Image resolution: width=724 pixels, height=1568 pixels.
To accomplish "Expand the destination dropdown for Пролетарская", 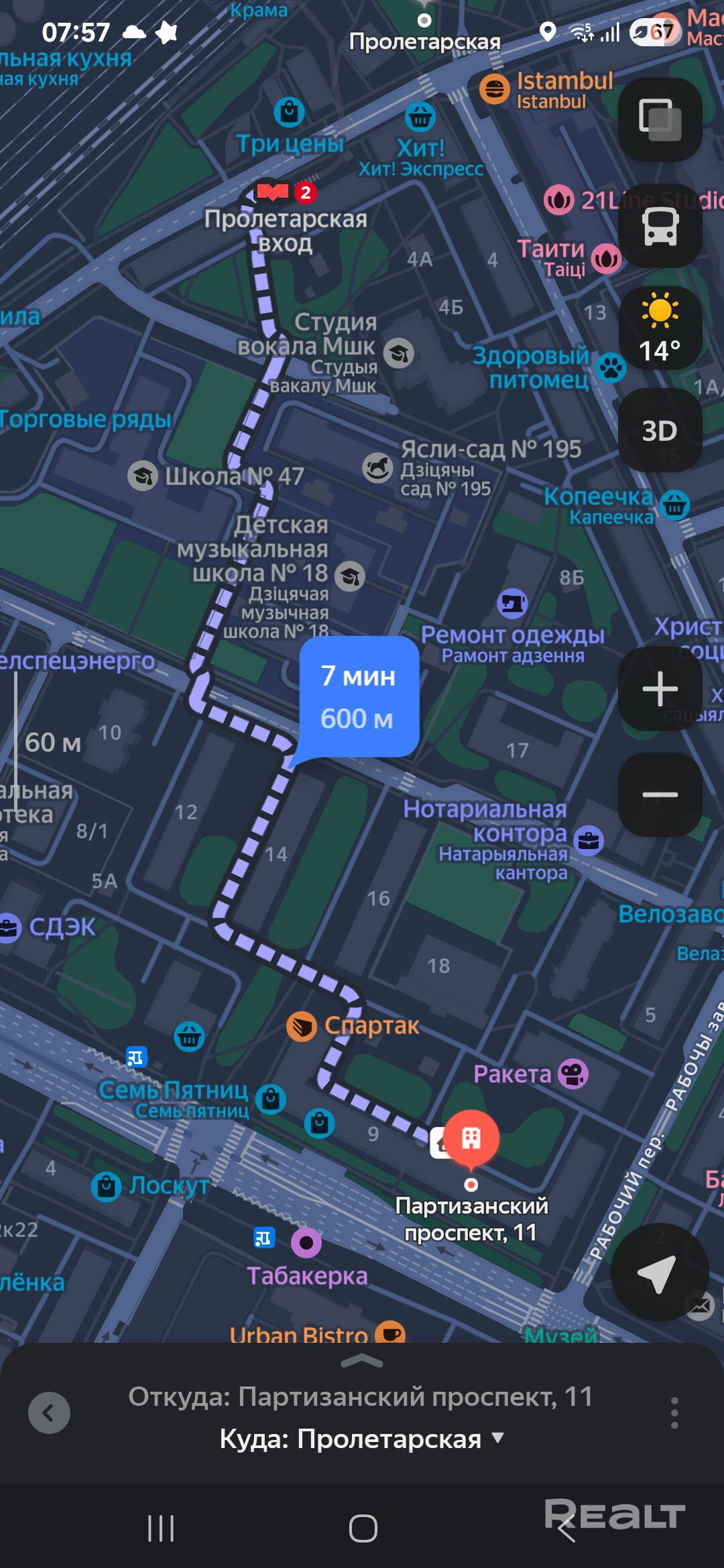I will (497, 1438).
